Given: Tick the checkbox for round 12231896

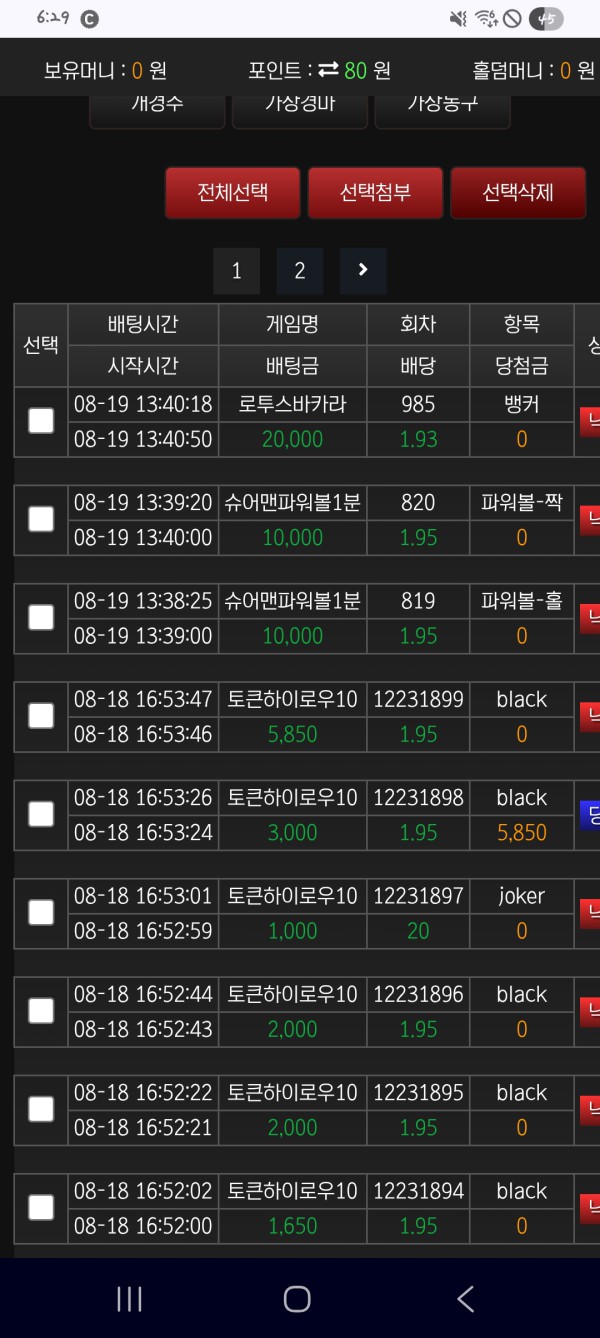Looking at the screenshot, I should click(x=41, y=1010).
